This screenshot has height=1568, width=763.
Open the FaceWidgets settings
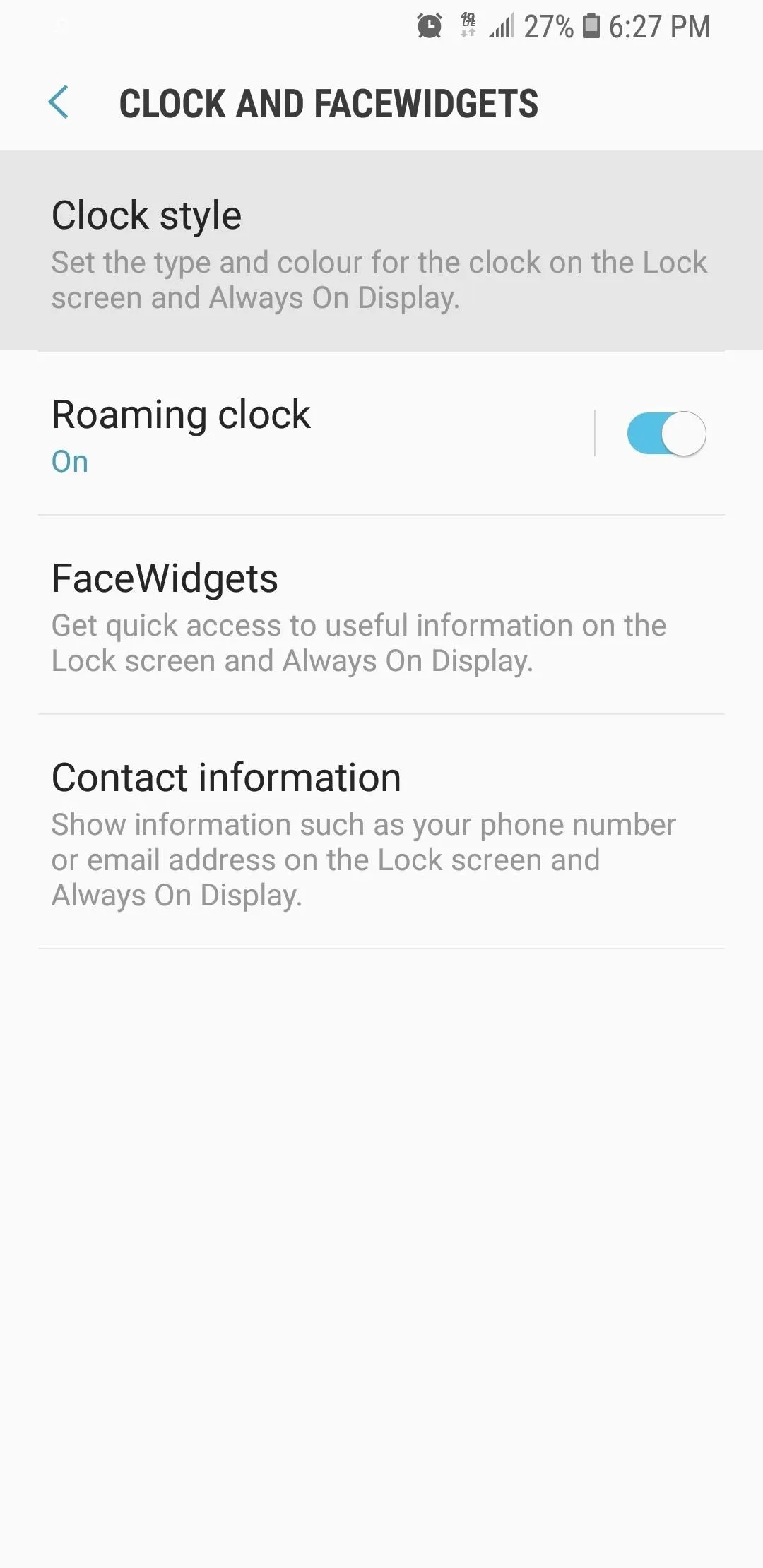coord(381,614)
